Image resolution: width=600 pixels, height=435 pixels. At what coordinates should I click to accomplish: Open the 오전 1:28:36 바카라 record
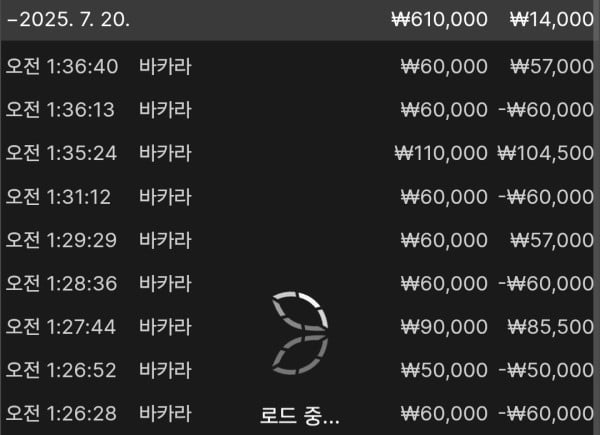pos(300,283)
